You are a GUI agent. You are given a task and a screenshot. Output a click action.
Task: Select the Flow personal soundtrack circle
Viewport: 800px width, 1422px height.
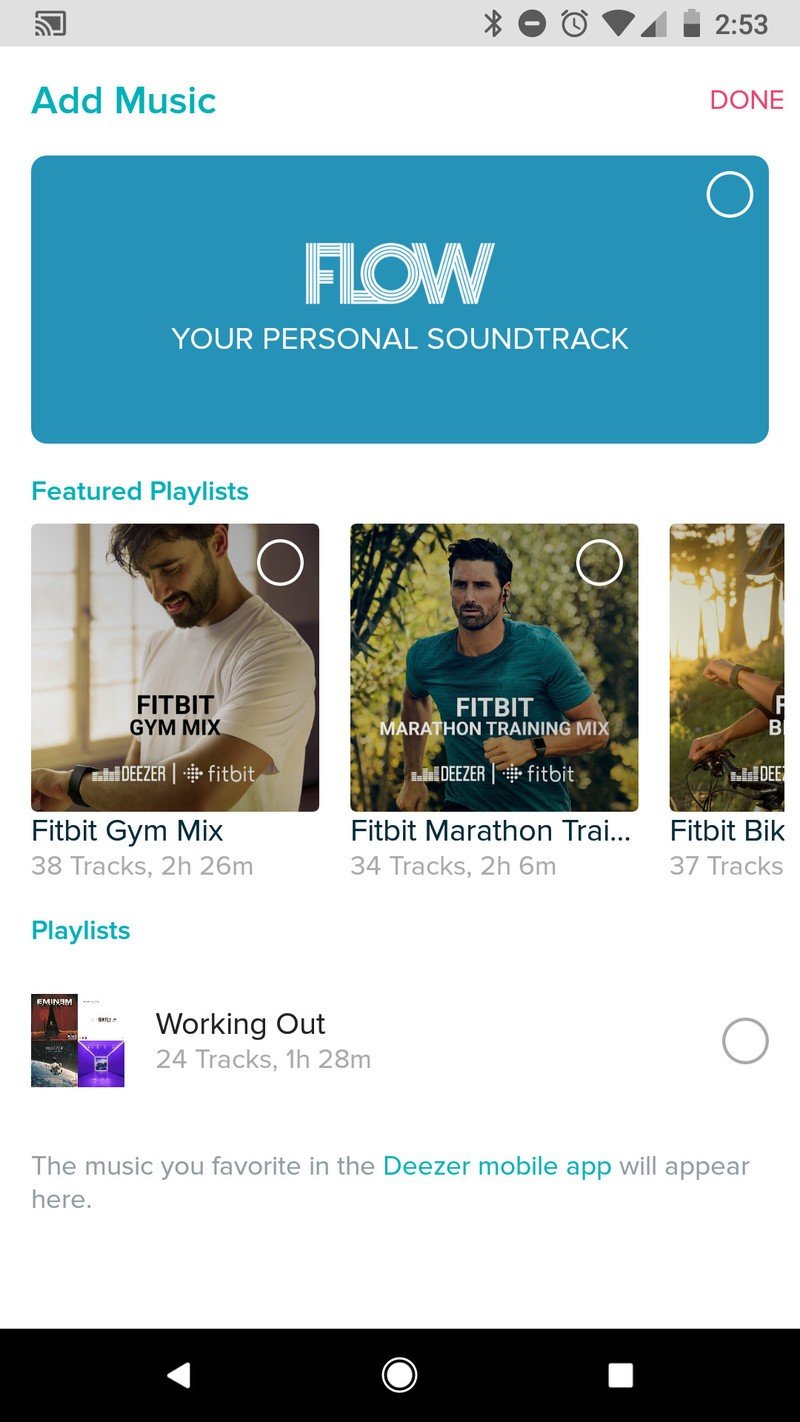(x=729, y=194)
